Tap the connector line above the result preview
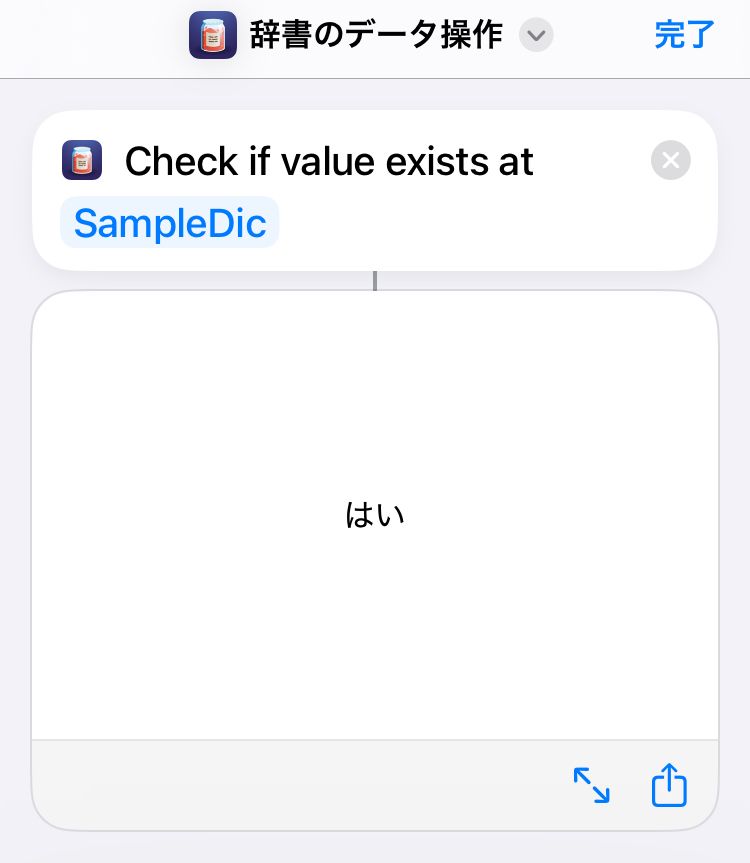This screenshot has height=863, width=750. click(375, 281)
